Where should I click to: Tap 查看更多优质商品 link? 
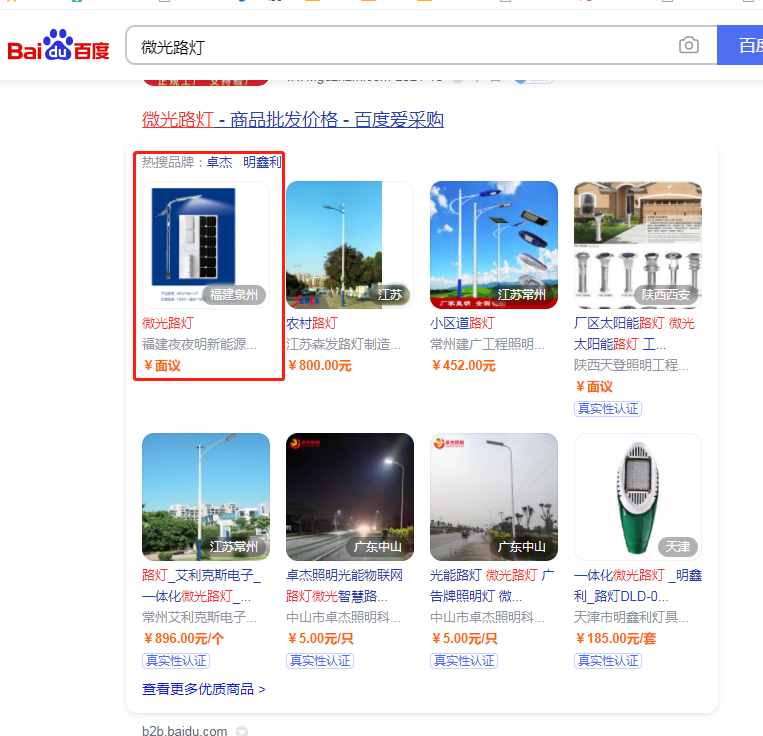tap(204, 689)
